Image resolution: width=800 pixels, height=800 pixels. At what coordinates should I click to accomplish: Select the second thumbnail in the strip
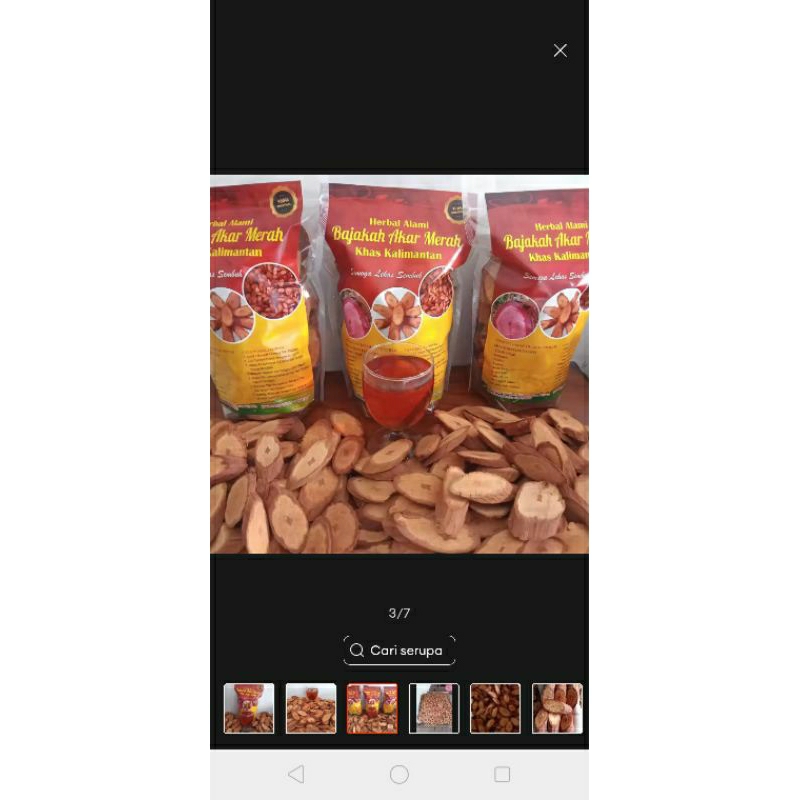(x=311, y=708)
